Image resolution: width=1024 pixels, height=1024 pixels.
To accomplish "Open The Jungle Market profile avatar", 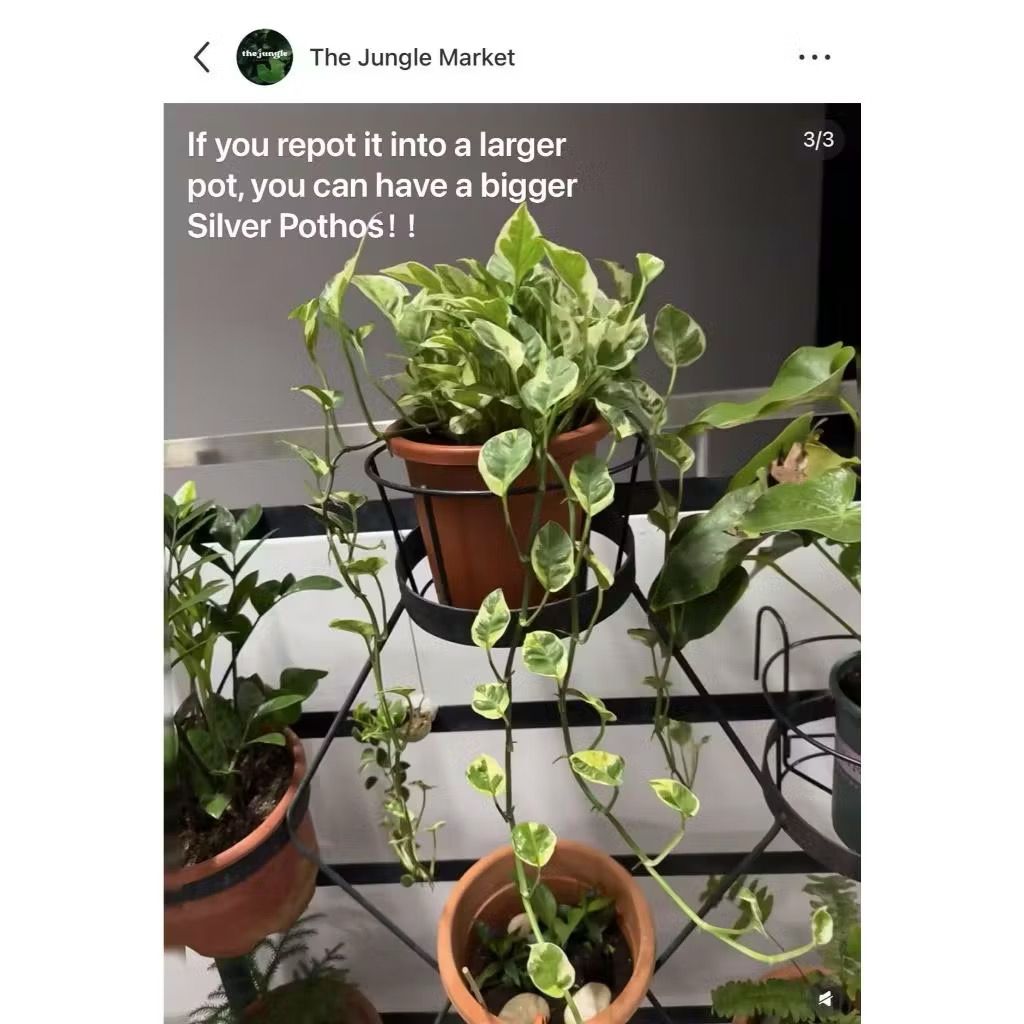I will click(264, 57).
